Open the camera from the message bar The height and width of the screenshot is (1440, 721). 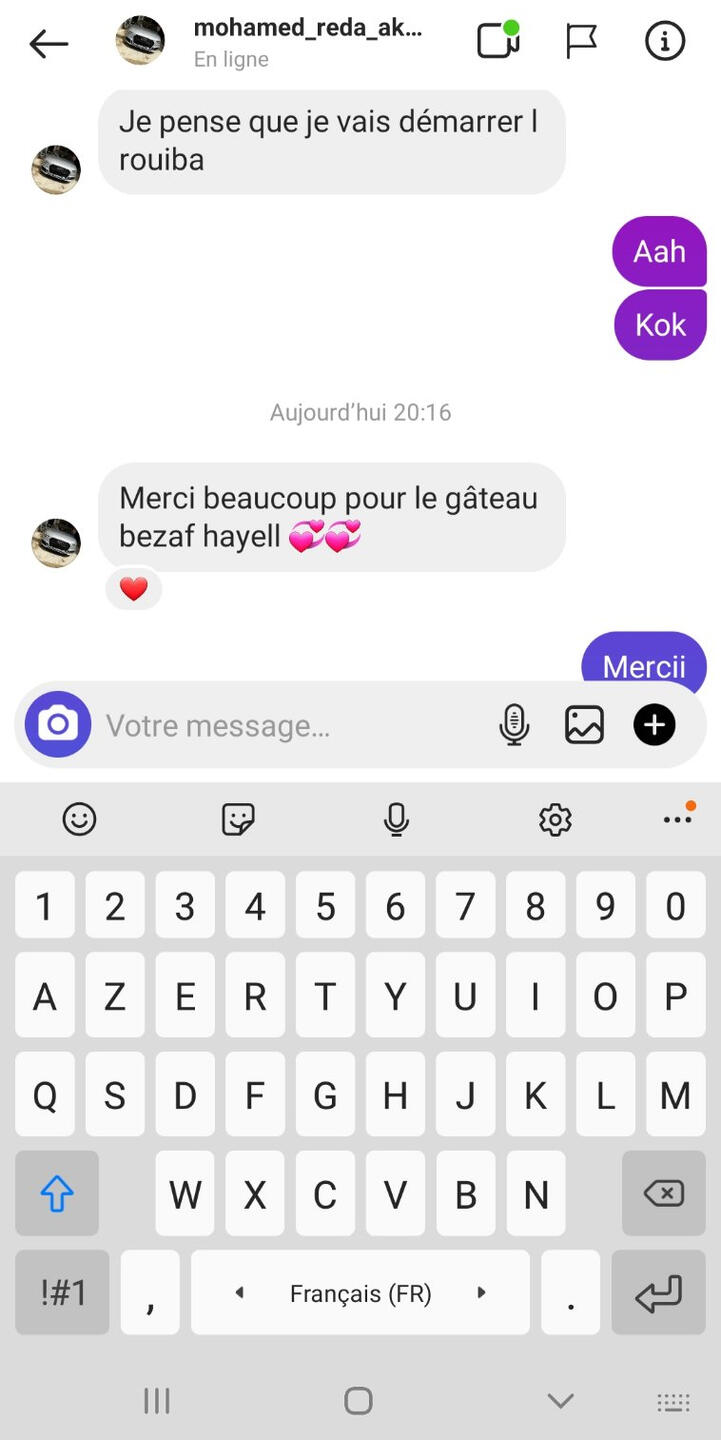click(58, 724)
